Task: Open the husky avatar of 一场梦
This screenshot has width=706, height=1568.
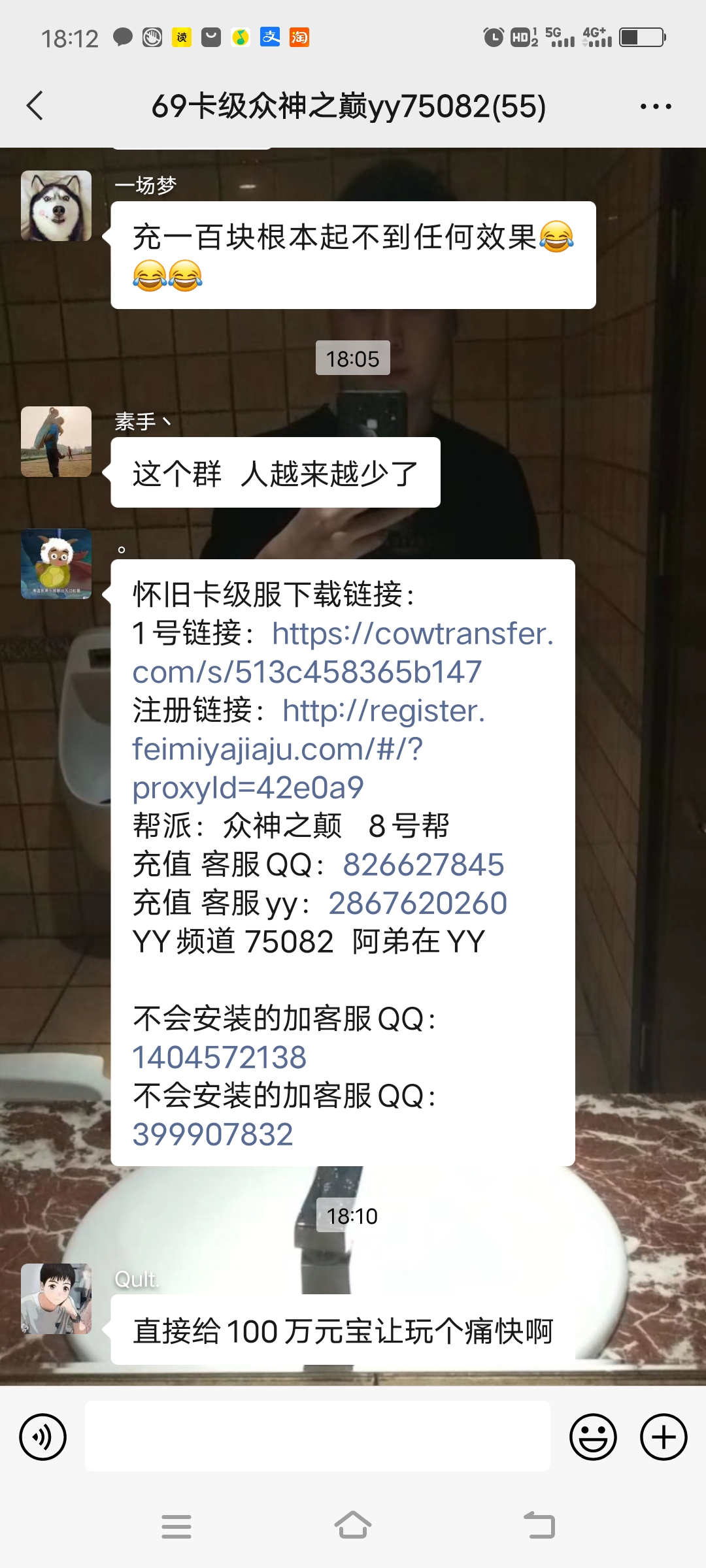Action: (x=56, y=206)
